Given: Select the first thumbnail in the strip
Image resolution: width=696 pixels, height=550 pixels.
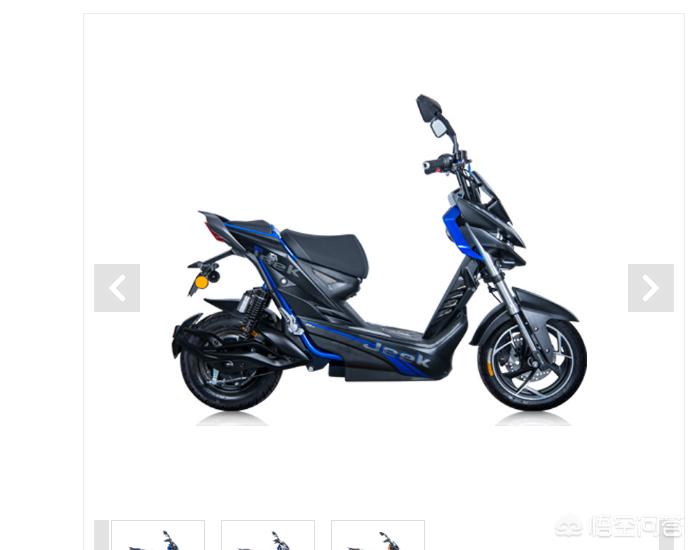Looking at the screenshot, I should (x=158, y=536).
